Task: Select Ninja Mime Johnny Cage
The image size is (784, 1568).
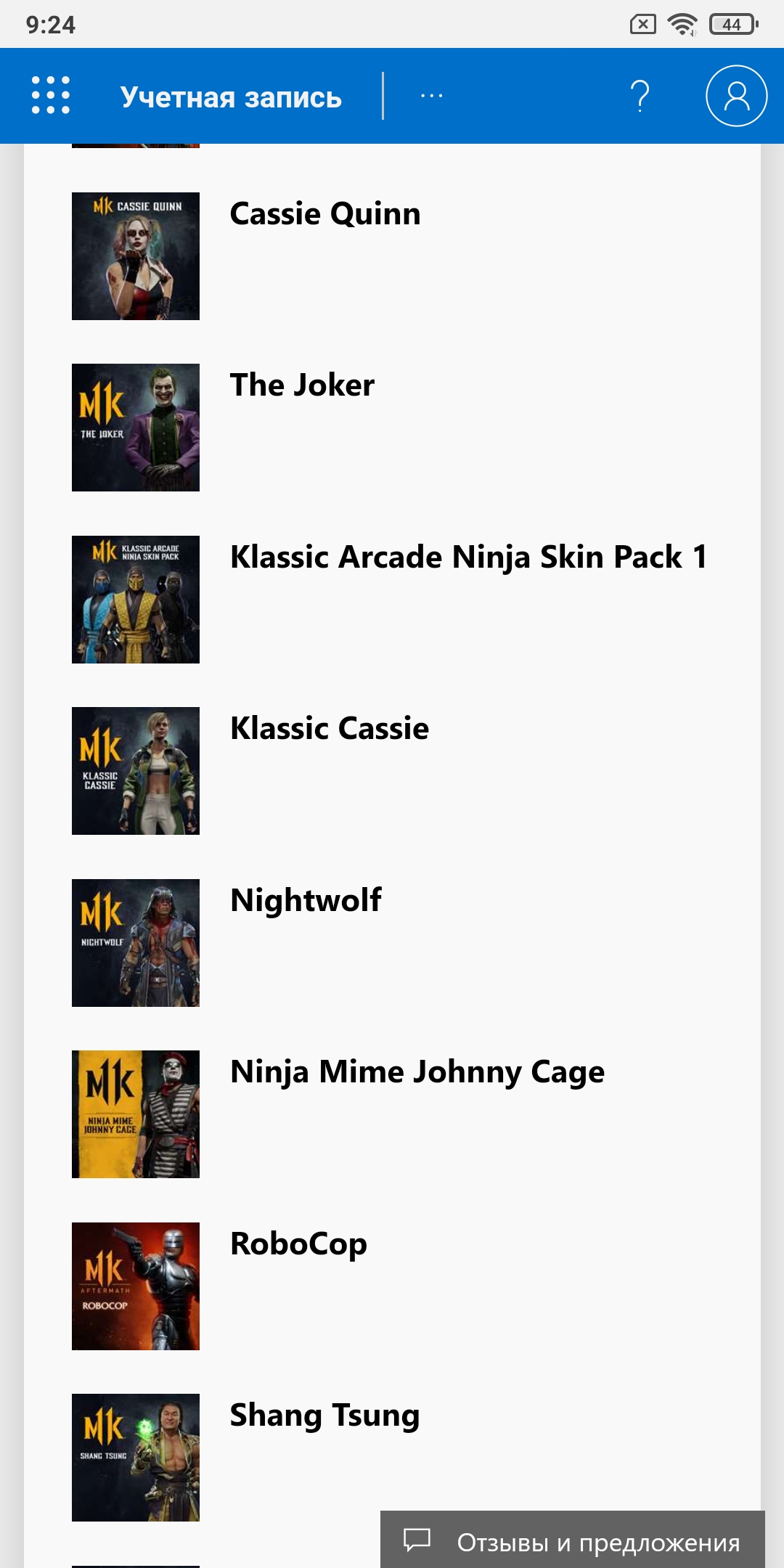Action: click(x=417, y=1072)
